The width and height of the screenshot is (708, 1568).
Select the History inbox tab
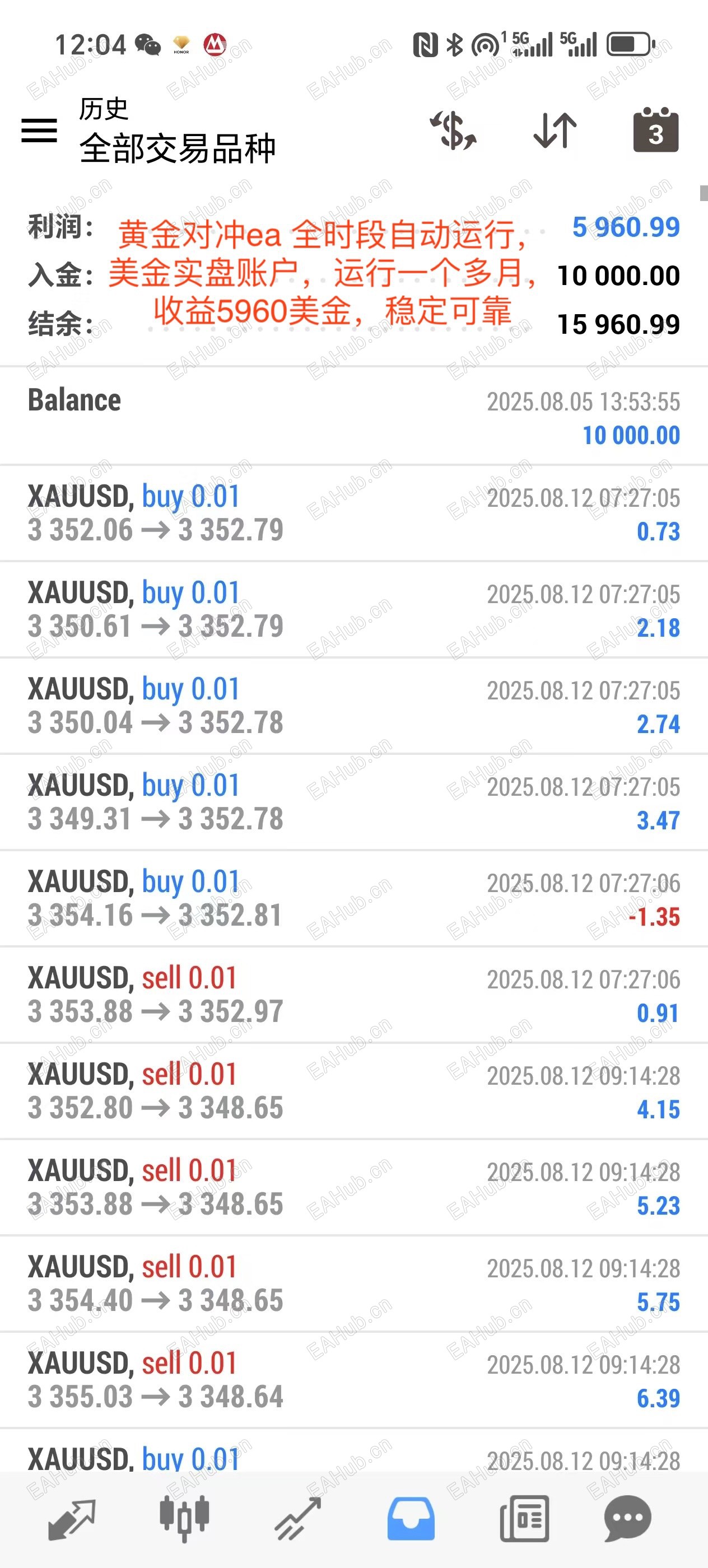coord(411,1519)
